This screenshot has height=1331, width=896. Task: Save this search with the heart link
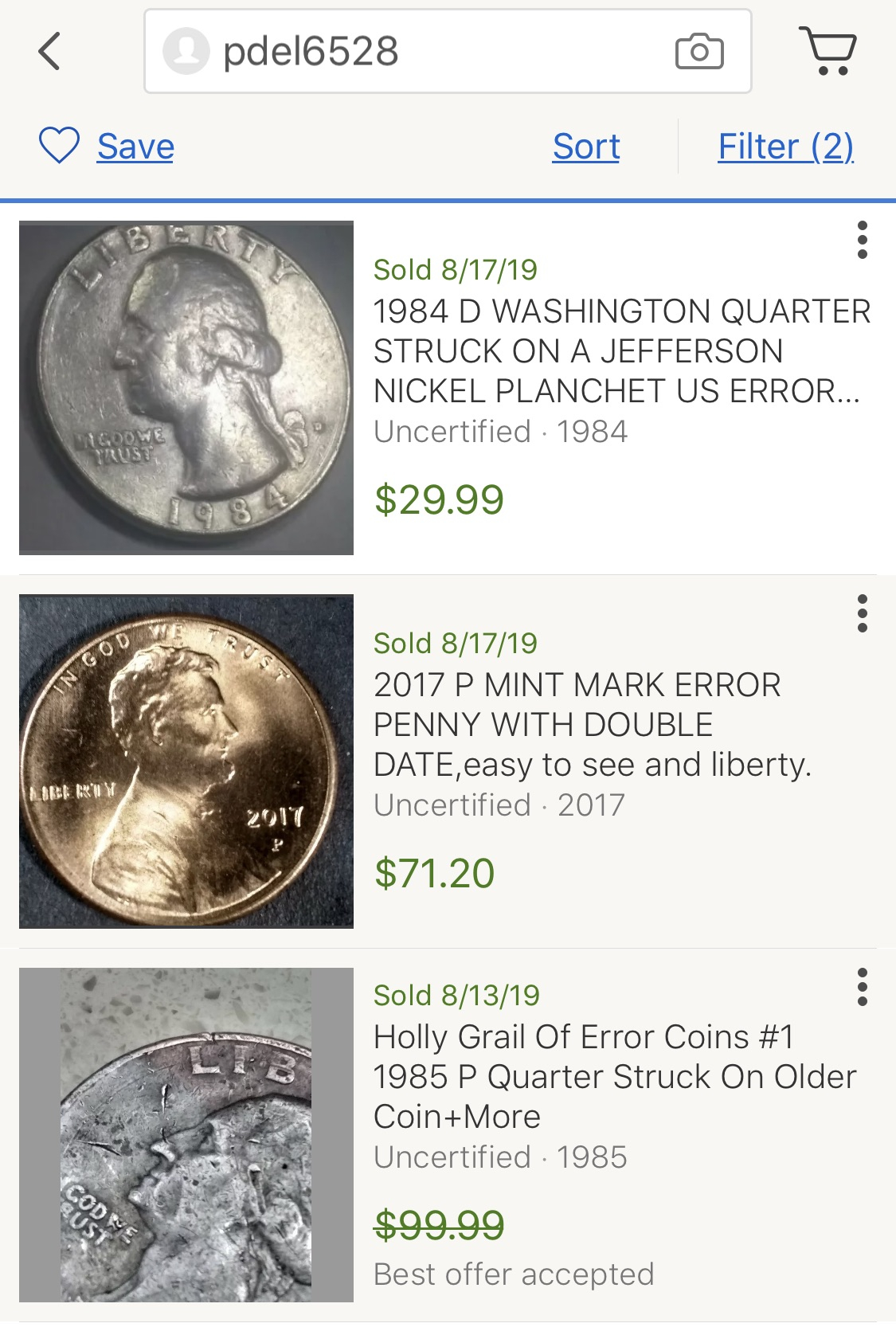pos(107,147)
